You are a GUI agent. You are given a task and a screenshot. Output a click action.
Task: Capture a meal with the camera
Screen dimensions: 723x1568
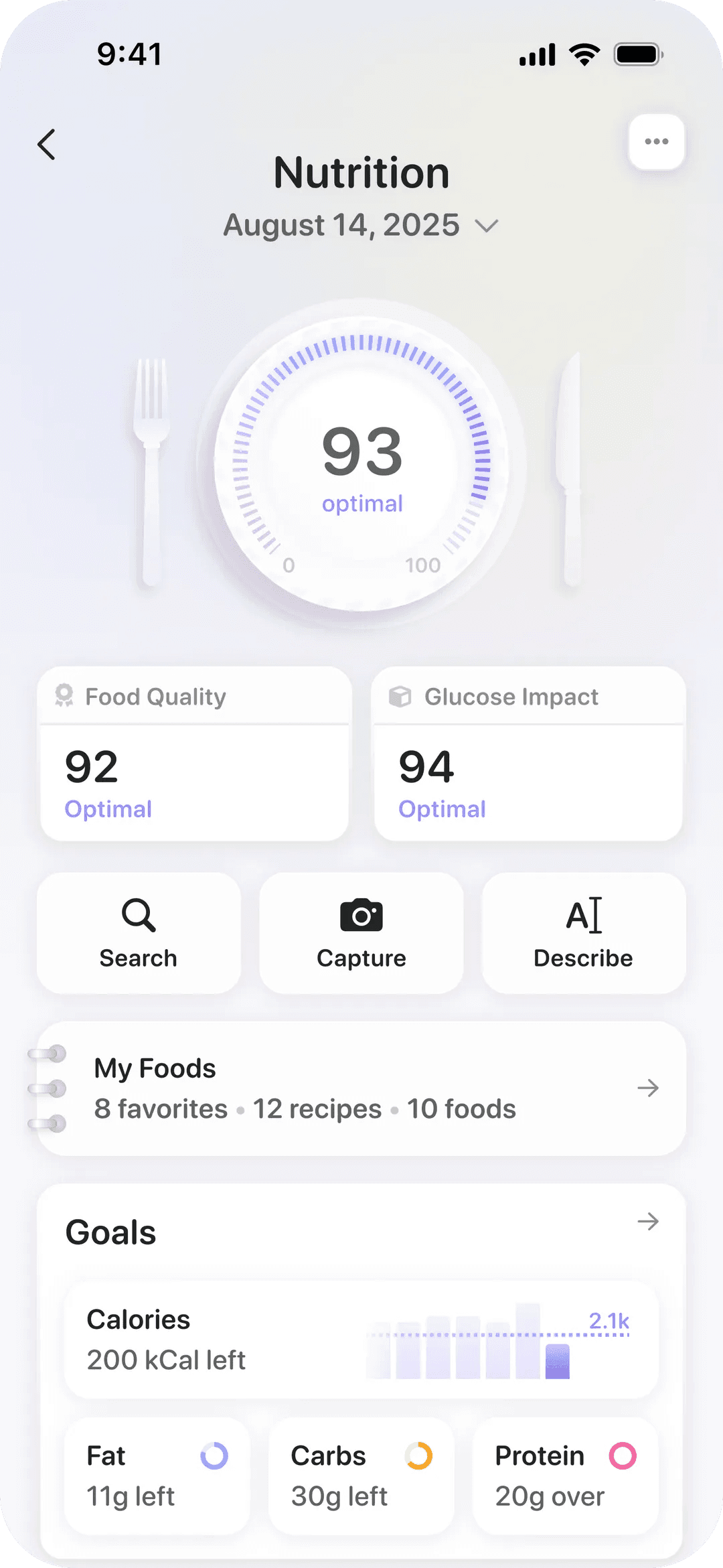[361, 933]
